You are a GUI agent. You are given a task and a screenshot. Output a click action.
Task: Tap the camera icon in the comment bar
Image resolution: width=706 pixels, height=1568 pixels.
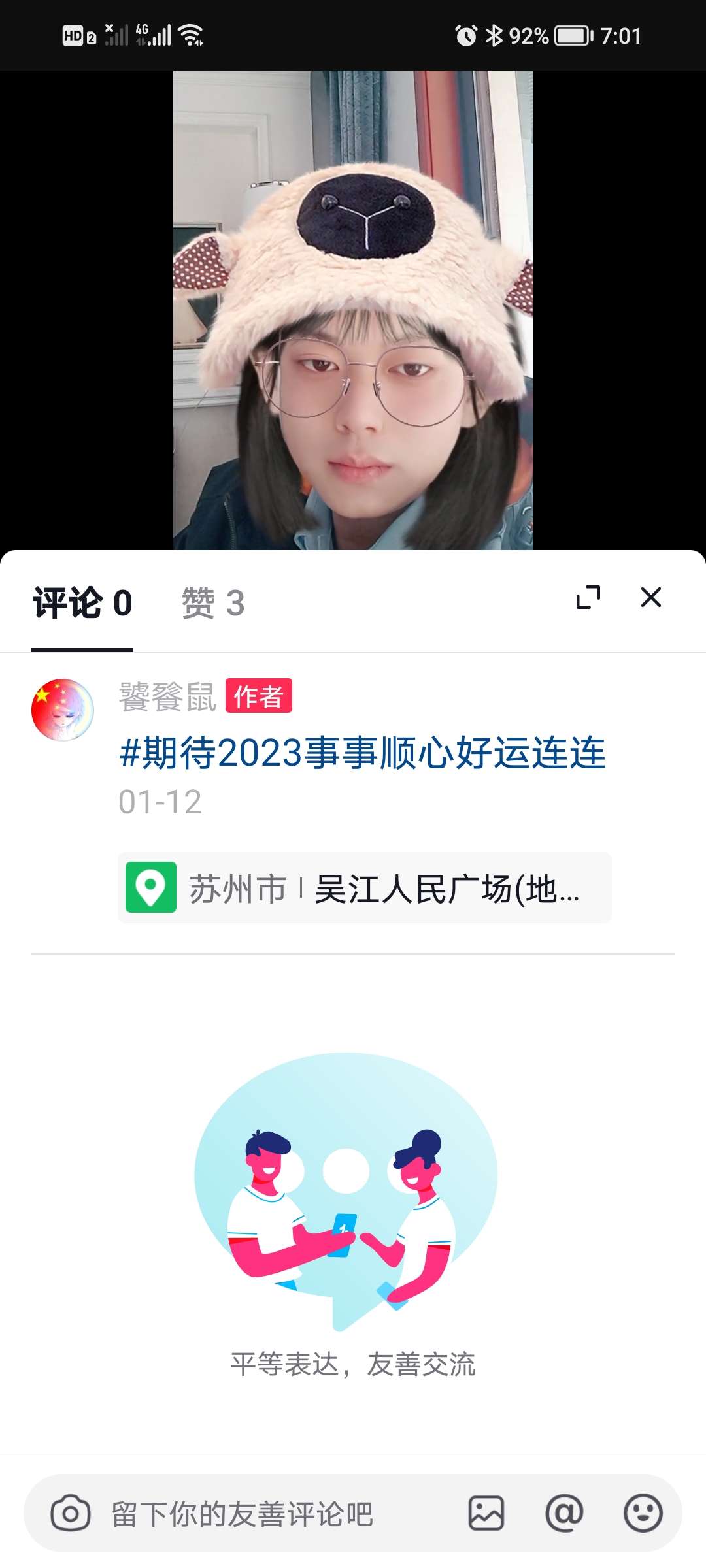(x=70, y=1513)
